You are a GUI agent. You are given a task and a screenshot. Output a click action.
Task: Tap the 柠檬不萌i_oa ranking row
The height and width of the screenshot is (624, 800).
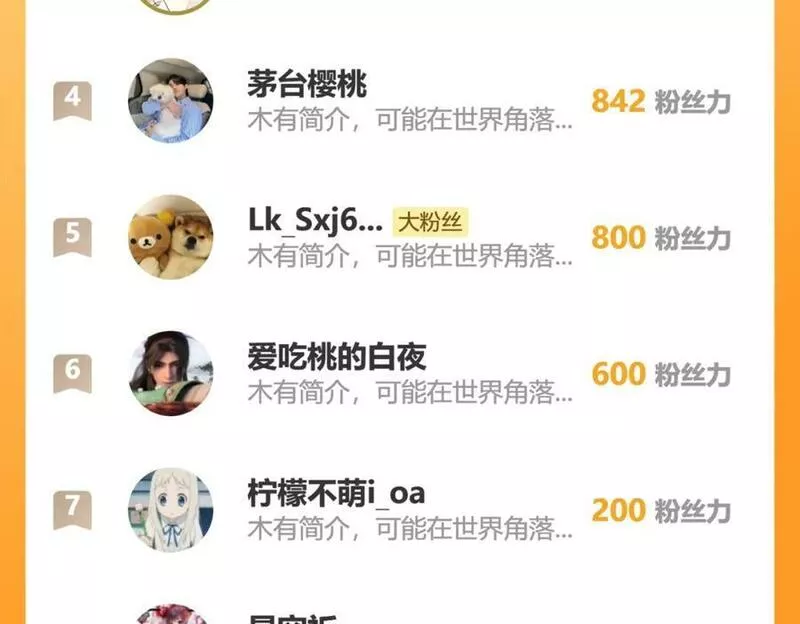coord(400,509)
